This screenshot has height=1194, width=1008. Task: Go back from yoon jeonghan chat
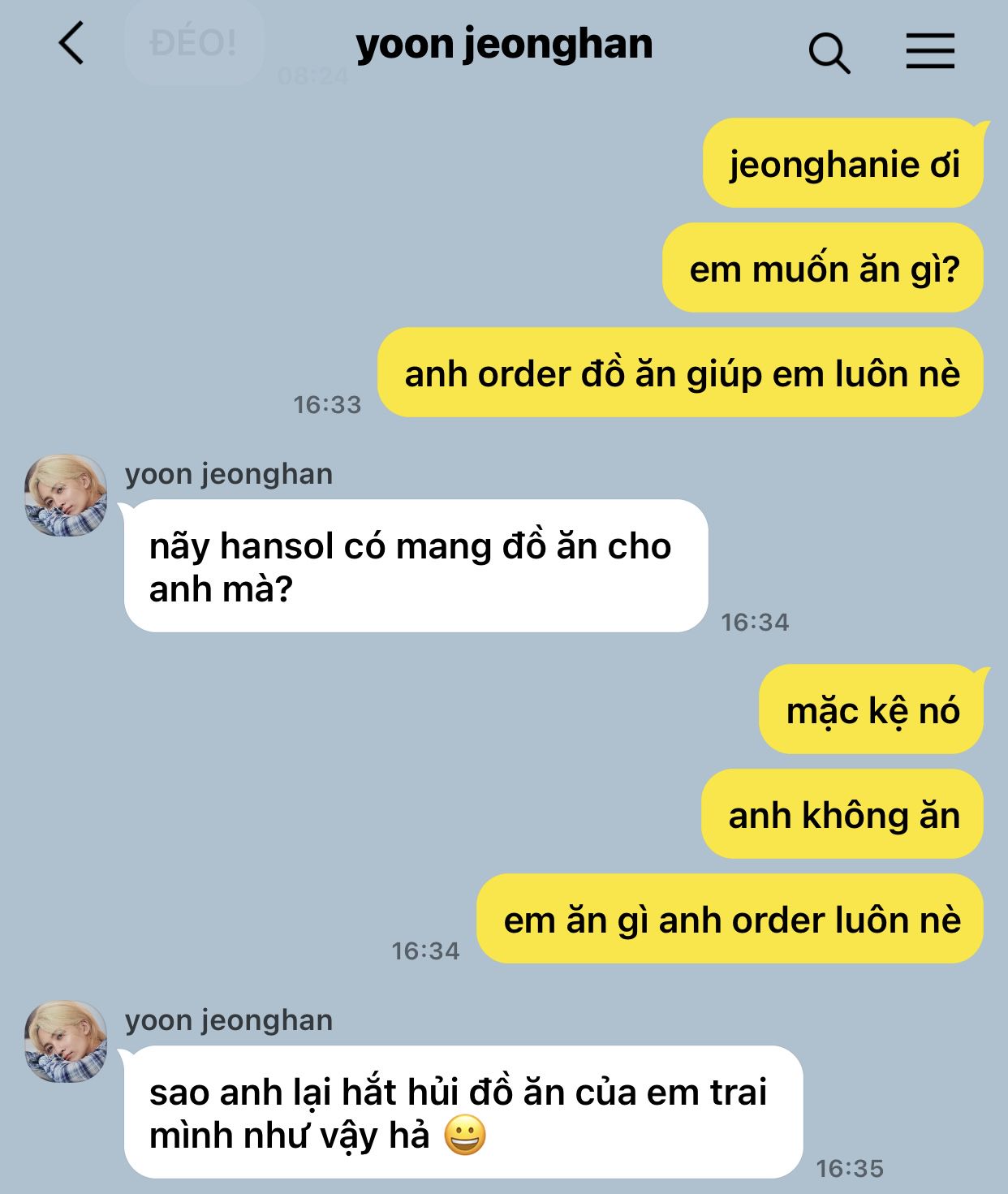(71, 44)
